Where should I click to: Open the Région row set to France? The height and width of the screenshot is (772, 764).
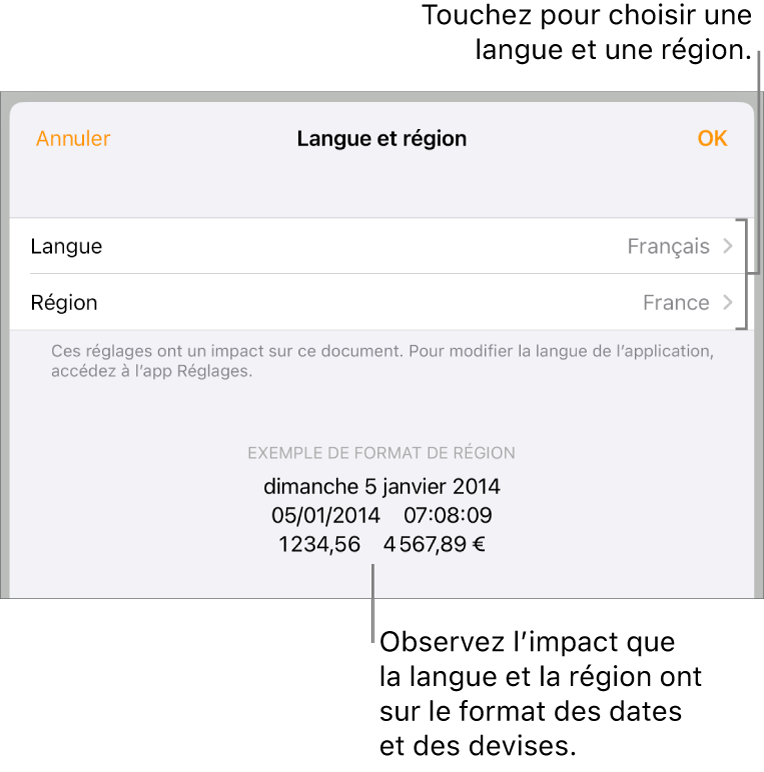[x=380, y=302]
